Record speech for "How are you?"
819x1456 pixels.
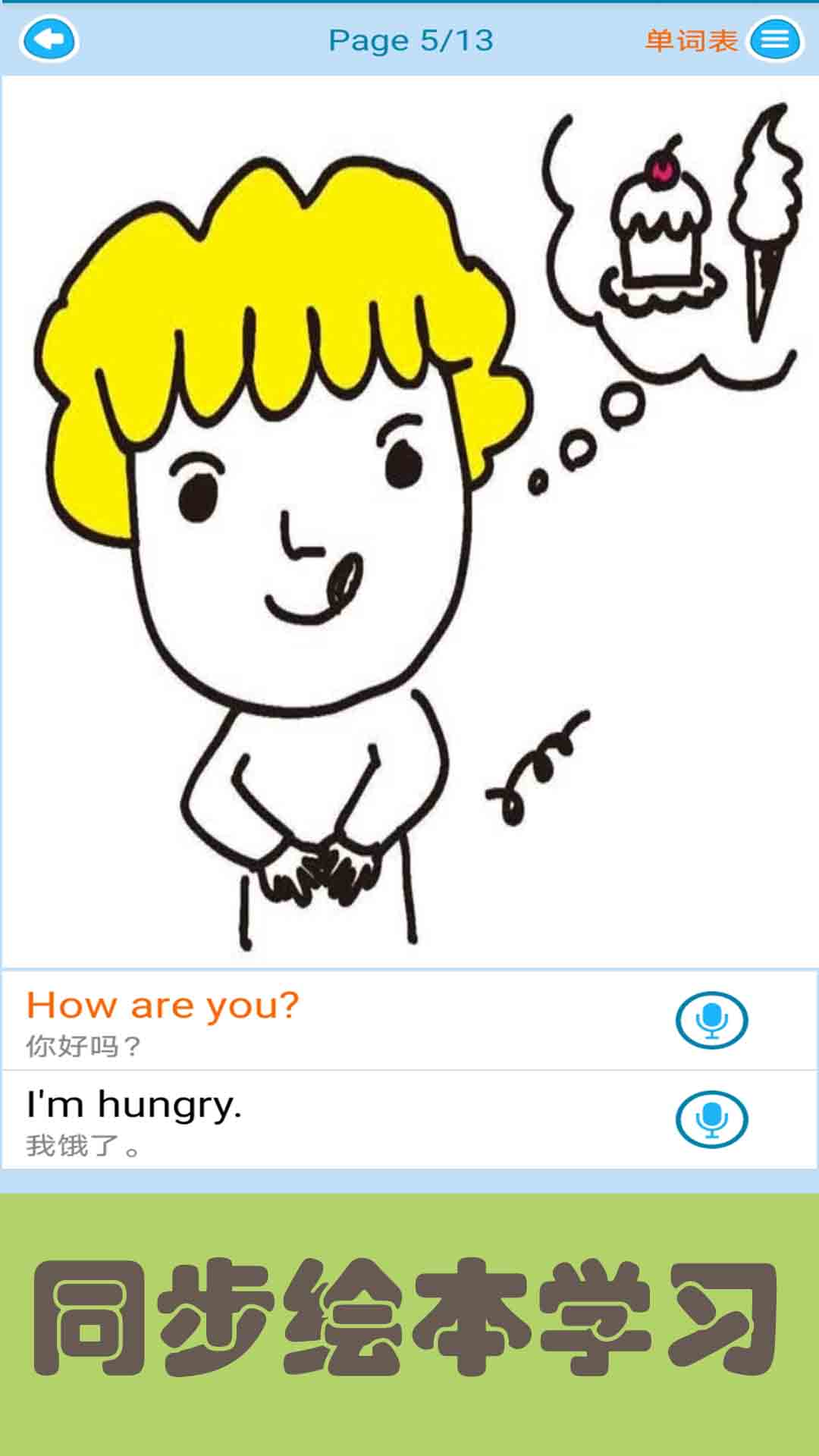click(x=711, y=1021)
